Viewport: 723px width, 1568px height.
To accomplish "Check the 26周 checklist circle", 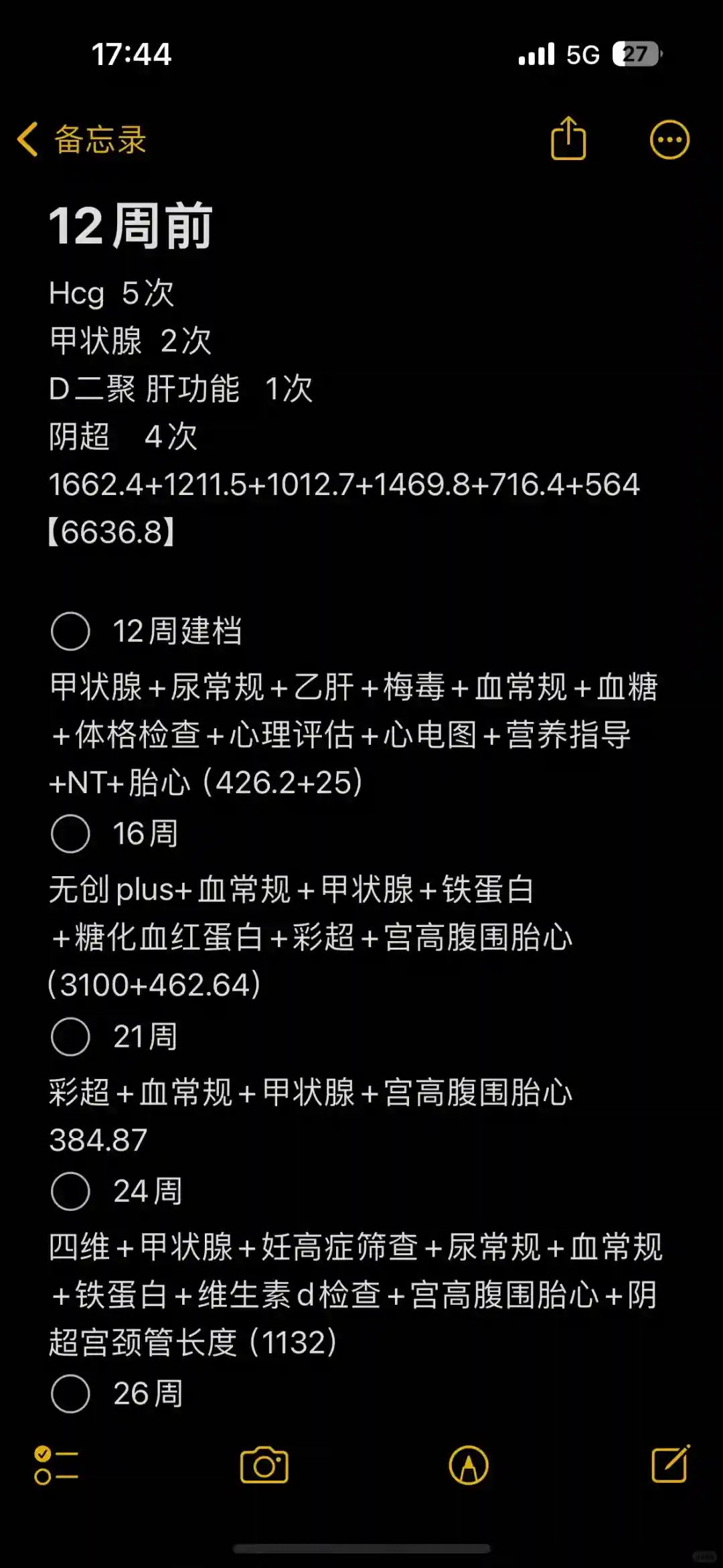I will 70,1394.
